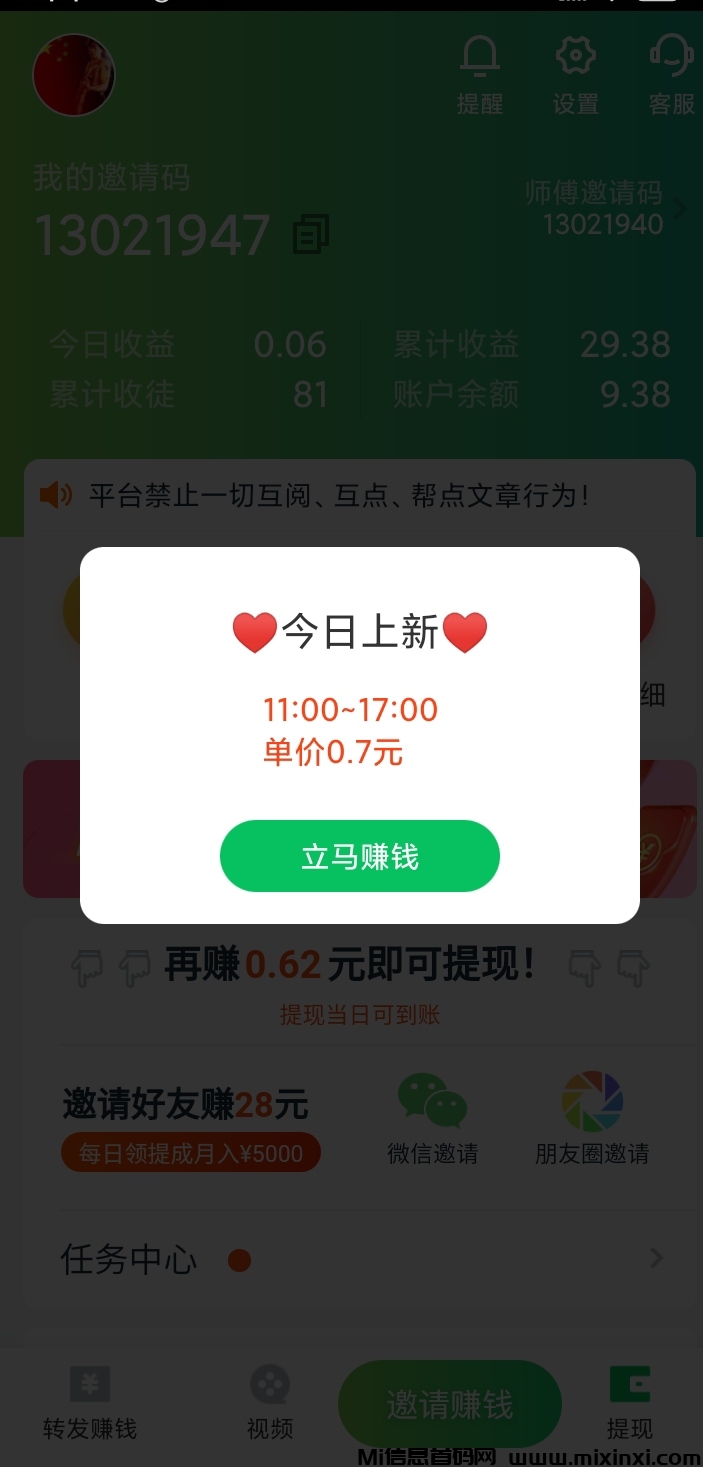Open 设置 gear settings

coord(575,74)
